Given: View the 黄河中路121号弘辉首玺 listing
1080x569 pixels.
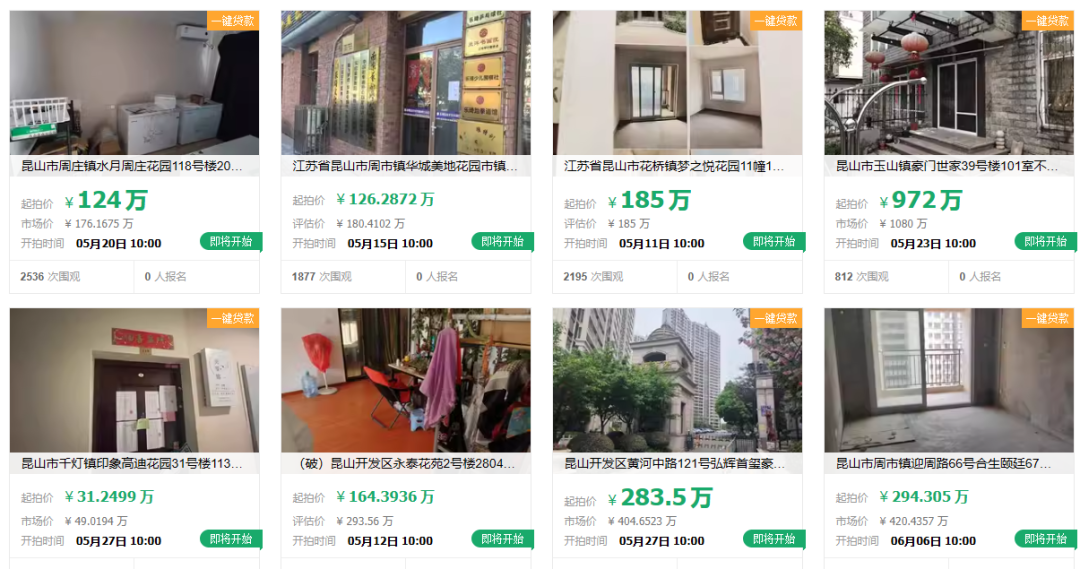Looking at the screenshot, I should point(676,464).
